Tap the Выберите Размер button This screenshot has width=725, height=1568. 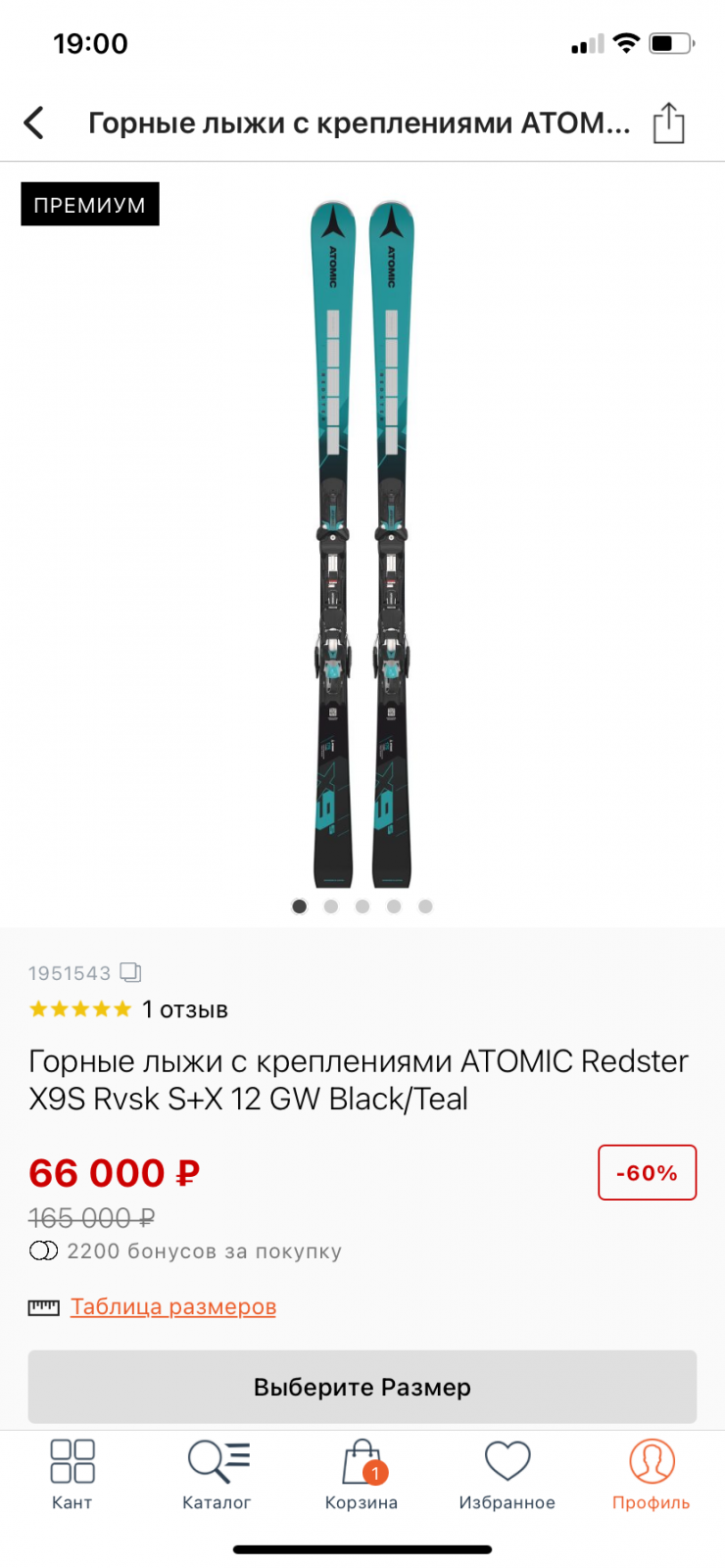point(362,1387)
